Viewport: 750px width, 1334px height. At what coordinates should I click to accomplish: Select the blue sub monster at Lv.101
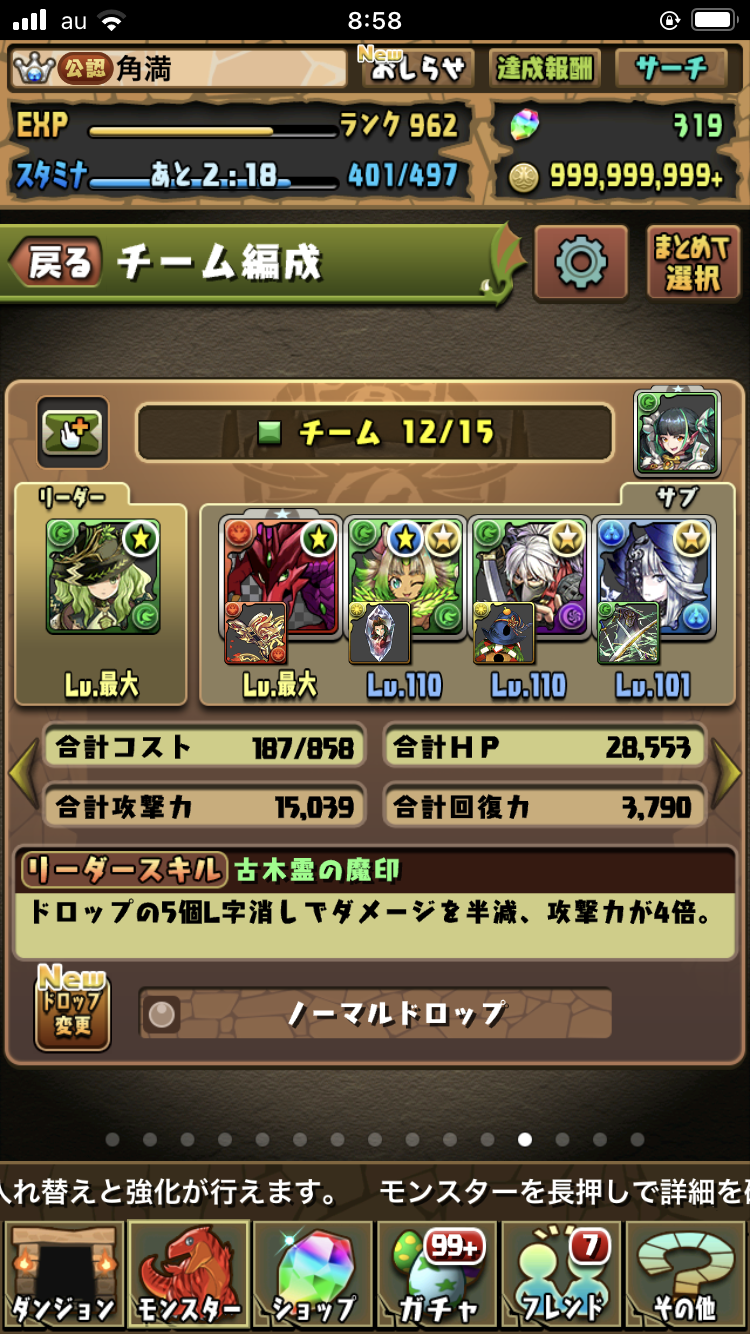coord(653,575)
